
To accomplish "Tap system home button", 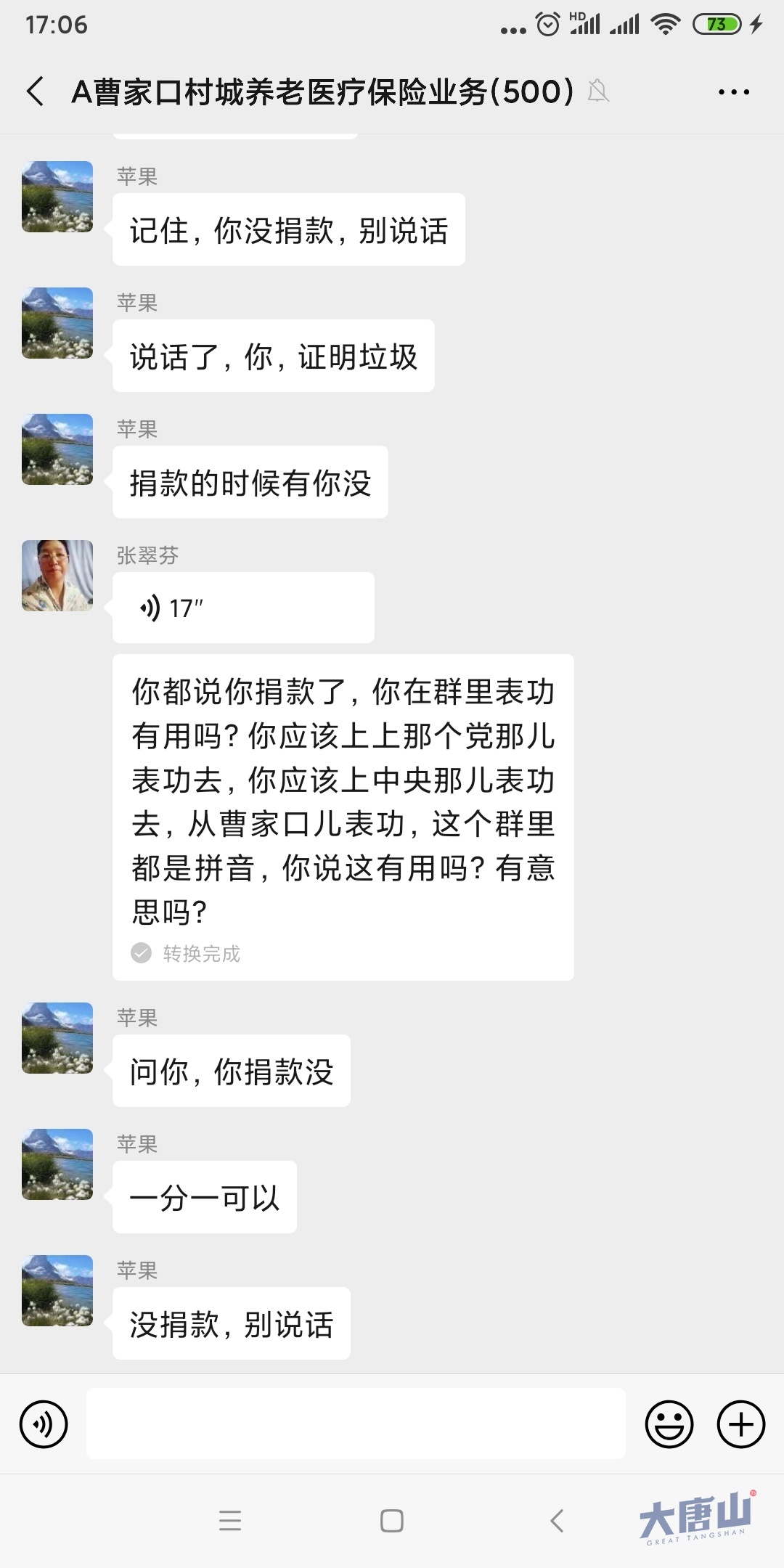I will coord(392,1520).
